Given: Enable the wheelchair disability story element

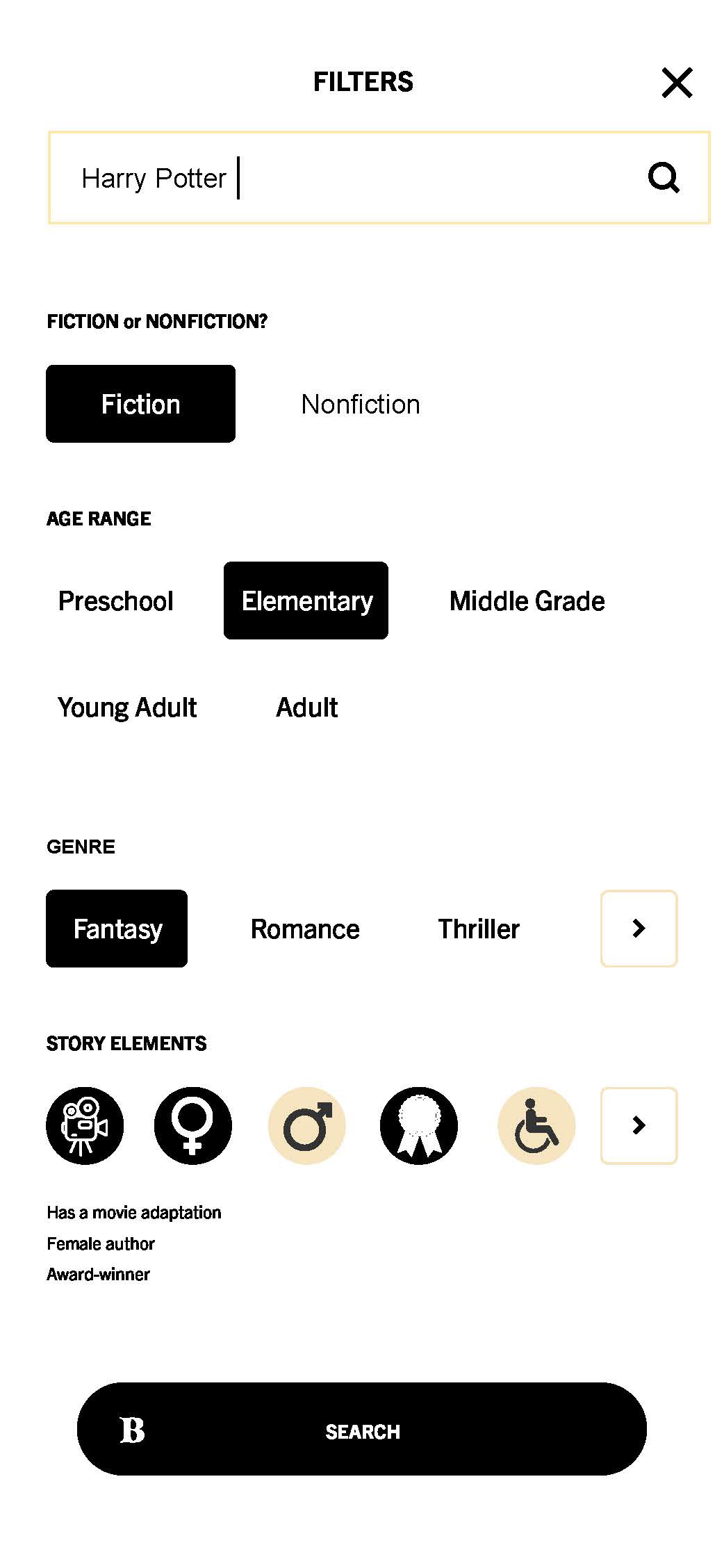Looking at the screenshot, I should 536,1125.
